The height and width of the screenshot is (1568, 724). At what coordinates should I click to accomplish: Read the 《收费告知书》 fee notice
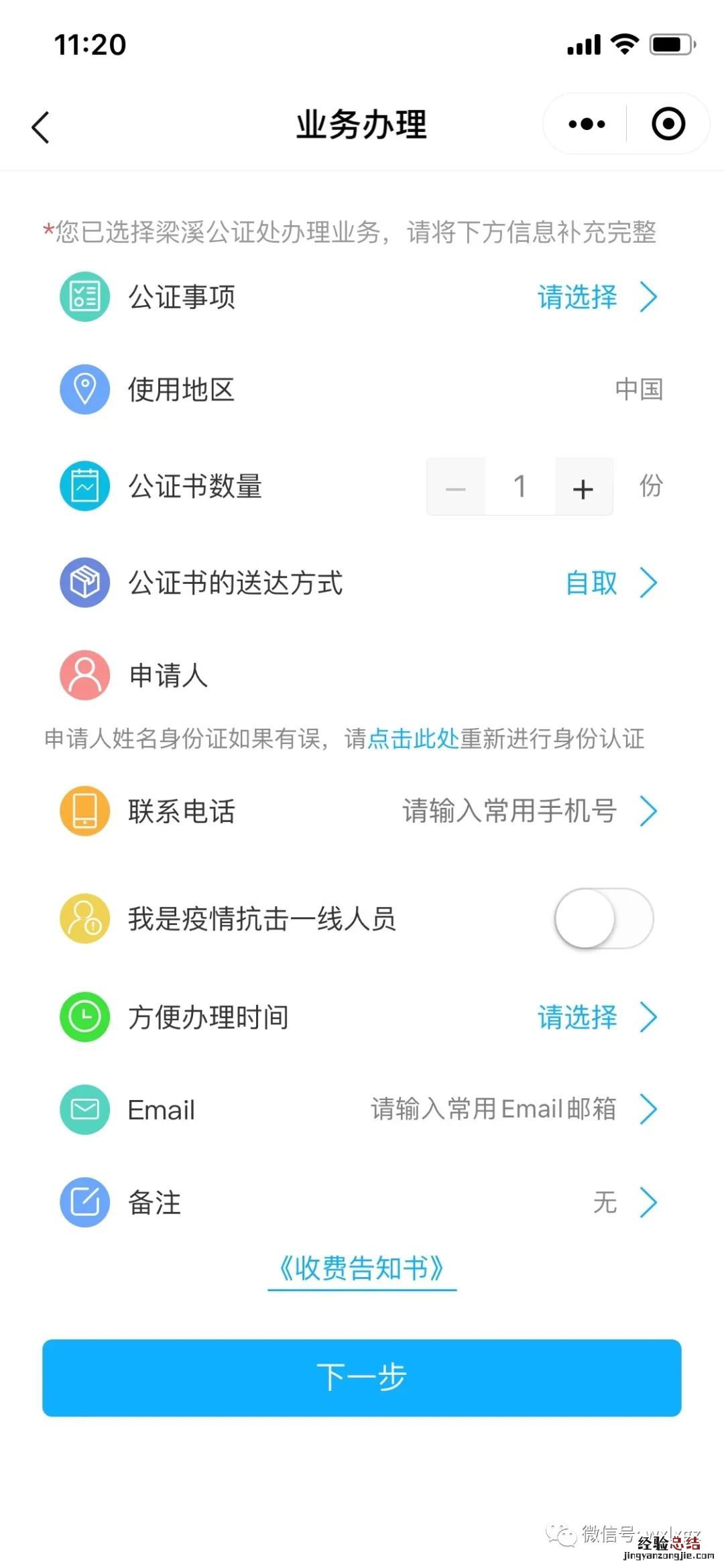pyautogui.click(x=362, y=1268)
